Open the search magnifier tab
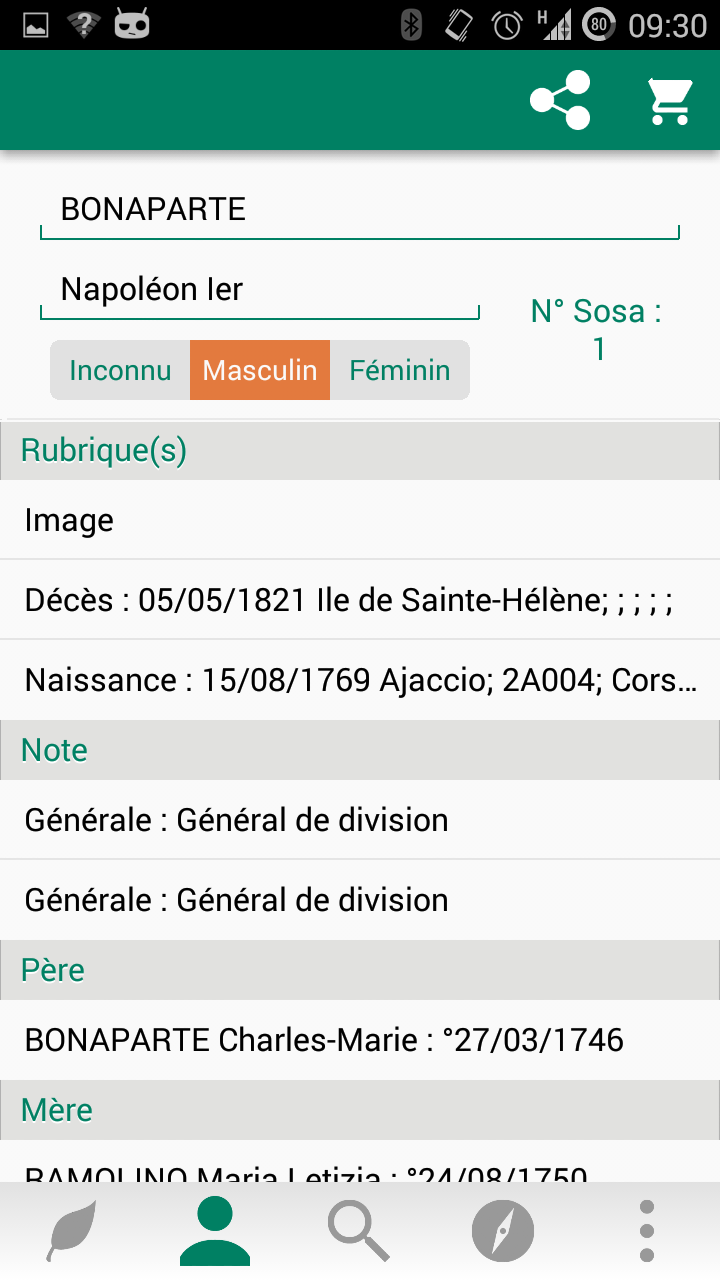720x1280 pixels. 359,1230
